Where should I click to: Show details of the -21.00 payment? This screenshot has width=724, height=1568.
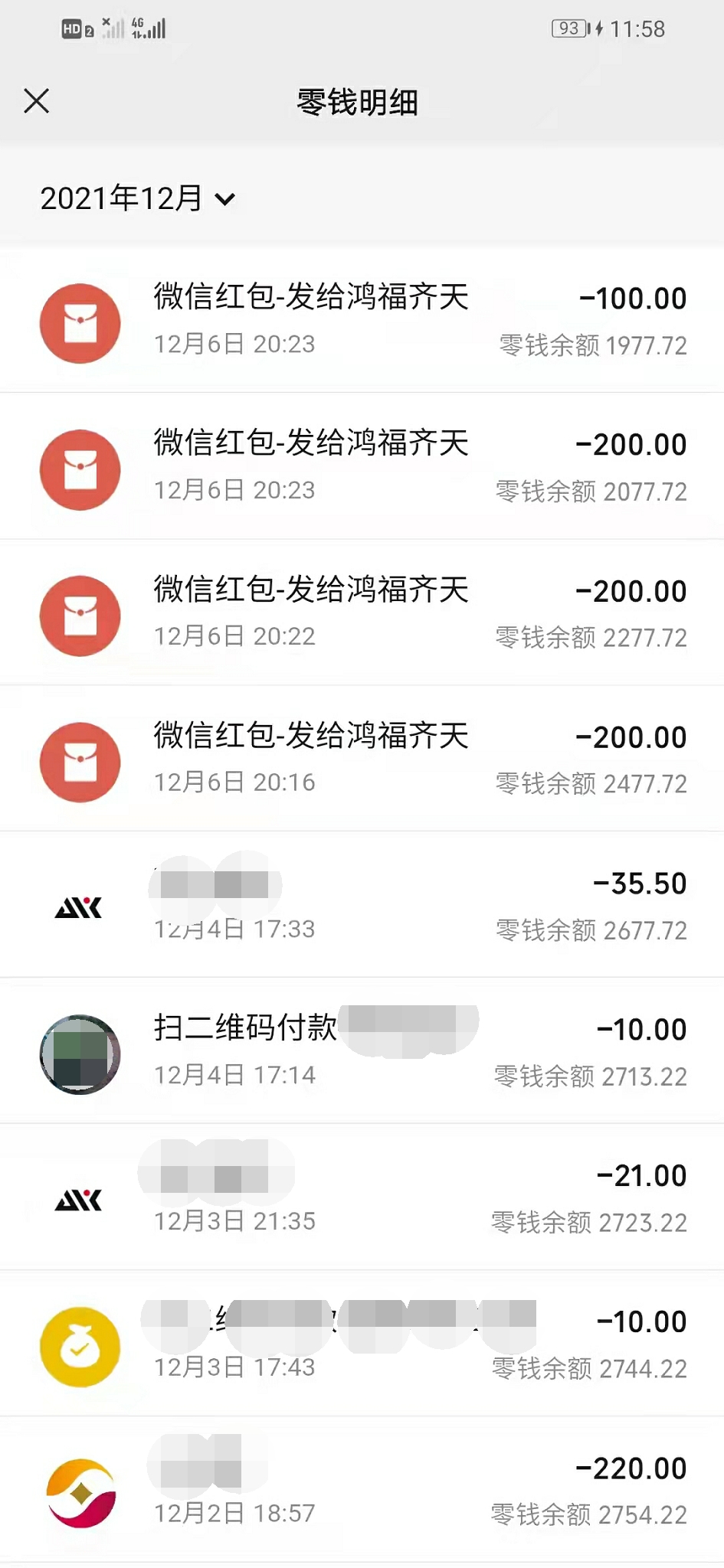[362, 1197]
